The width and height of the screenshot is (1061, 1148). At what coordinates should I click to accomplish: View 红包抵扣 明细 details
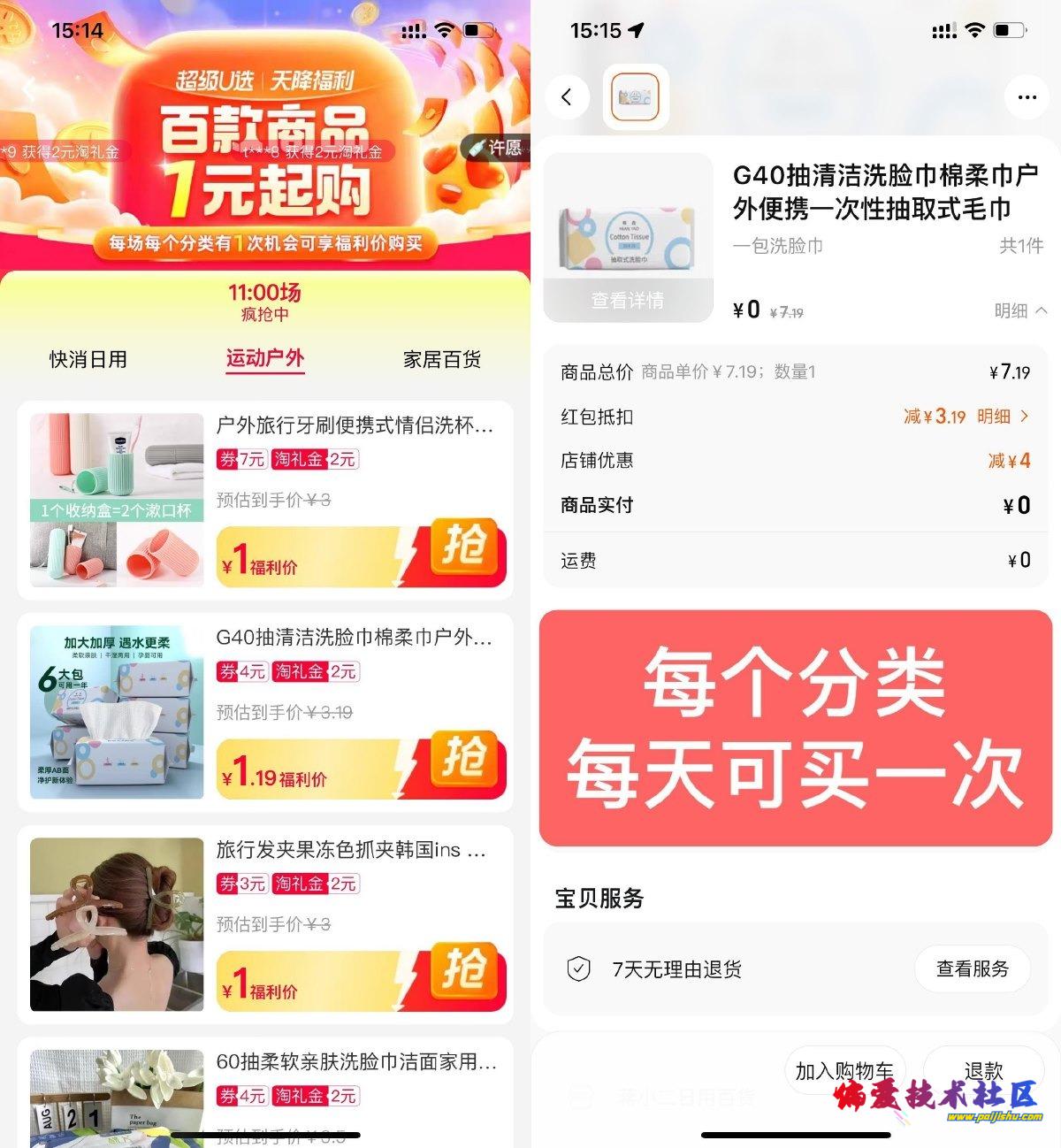pyautogui.click(x=1003, y=417)
